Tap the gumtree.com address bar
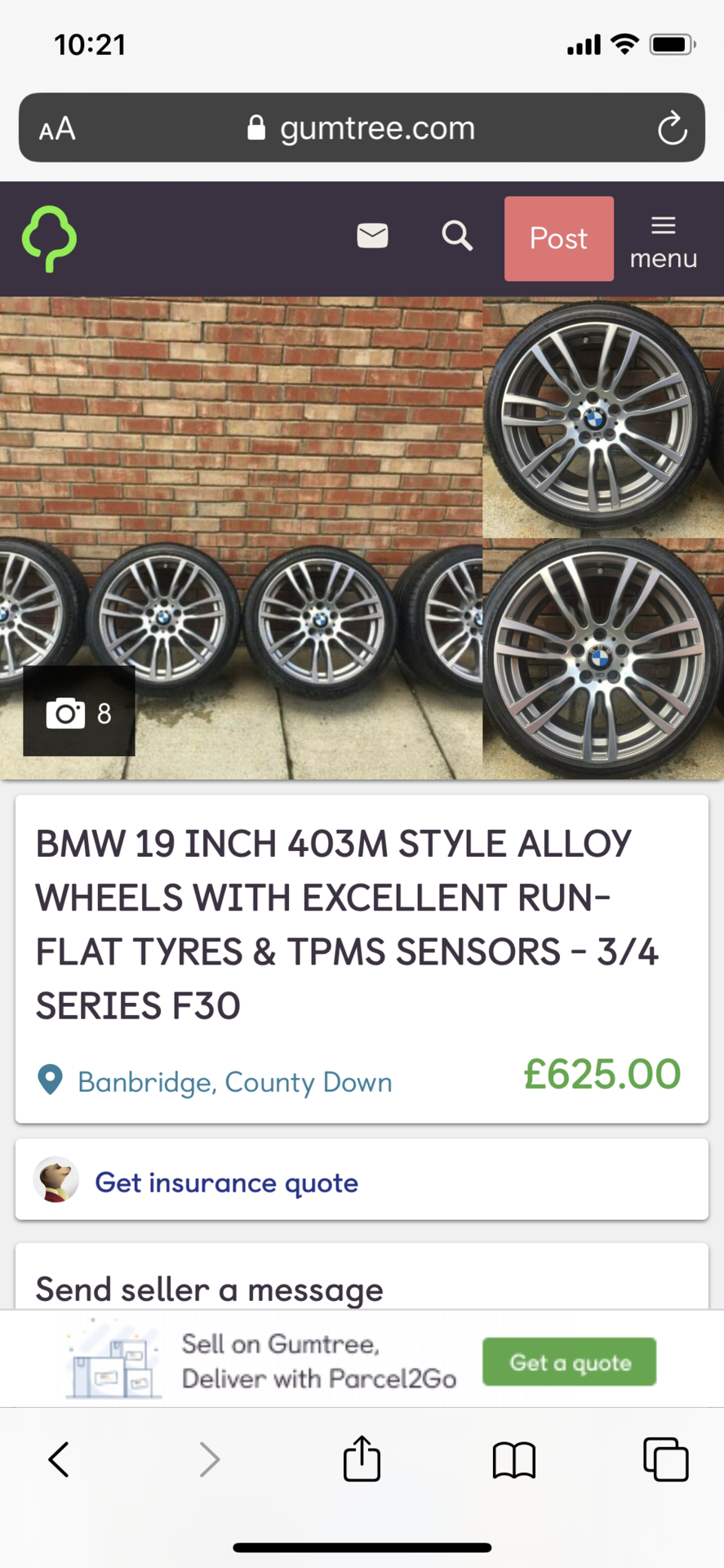The height and width of the screenshot is (1568, 724). tap(362, 128)
